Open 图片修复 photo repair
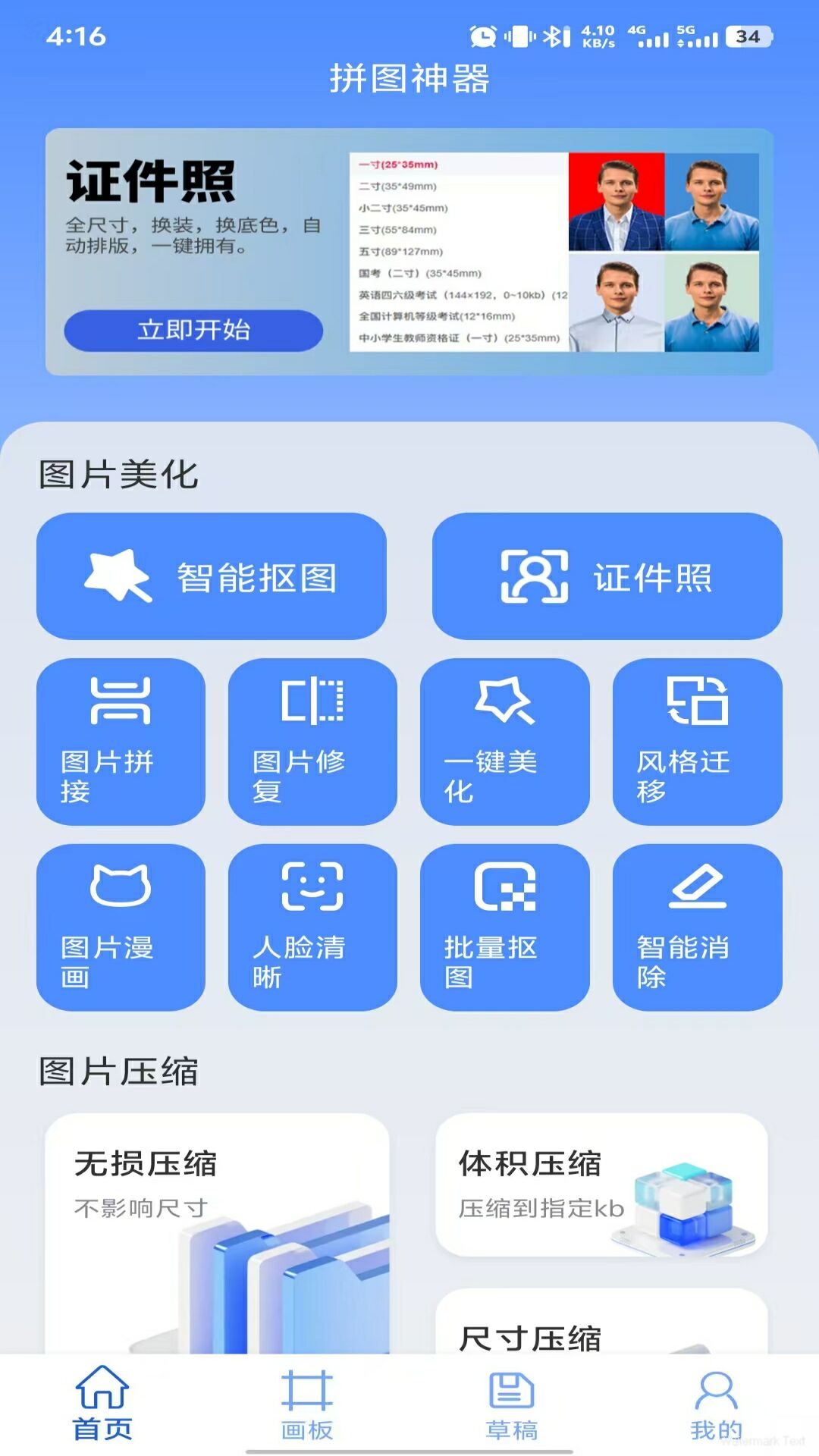Screen dimensions: 819x1456 (x=312, y=741)
